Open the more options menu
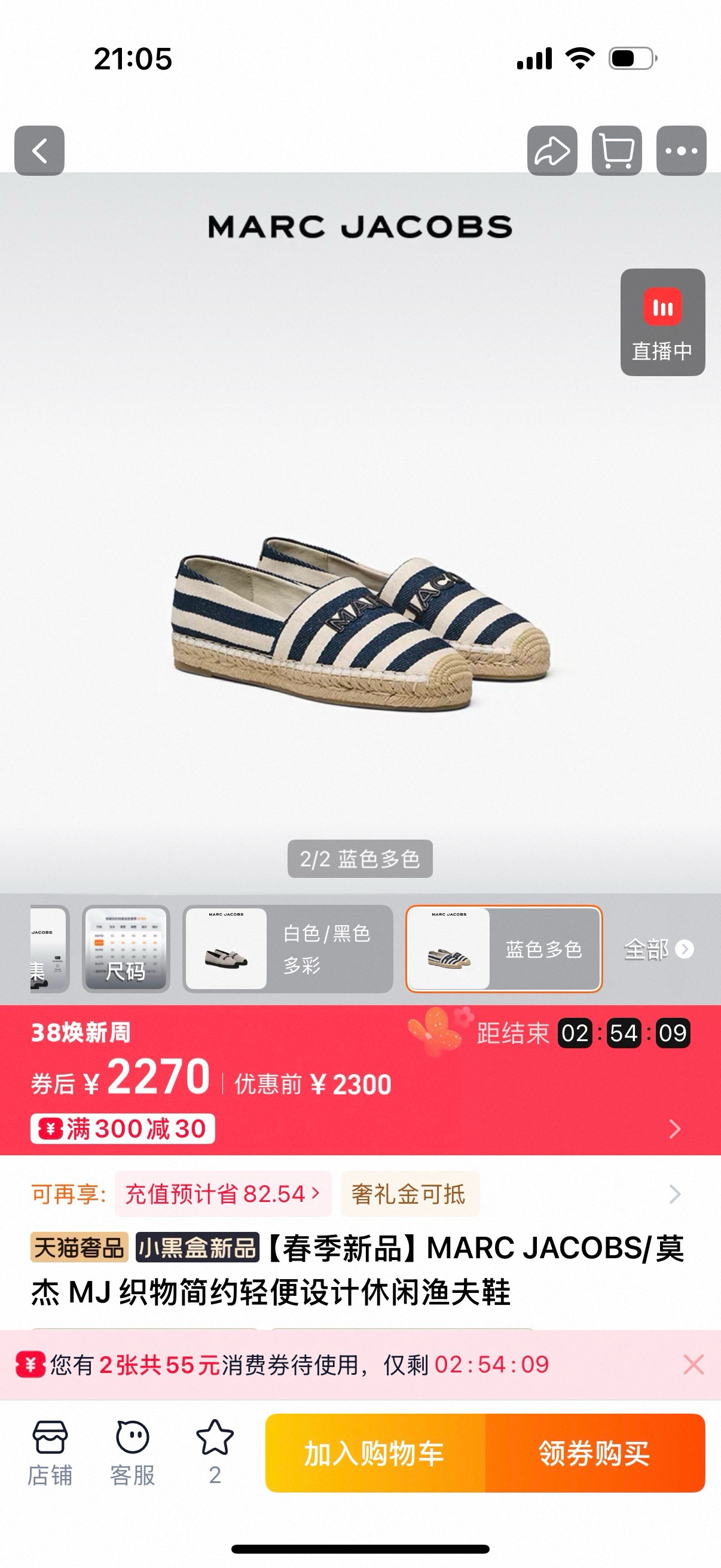This screenshot has width=721, height=1568. pyautogui.click(x=681, y=150)
